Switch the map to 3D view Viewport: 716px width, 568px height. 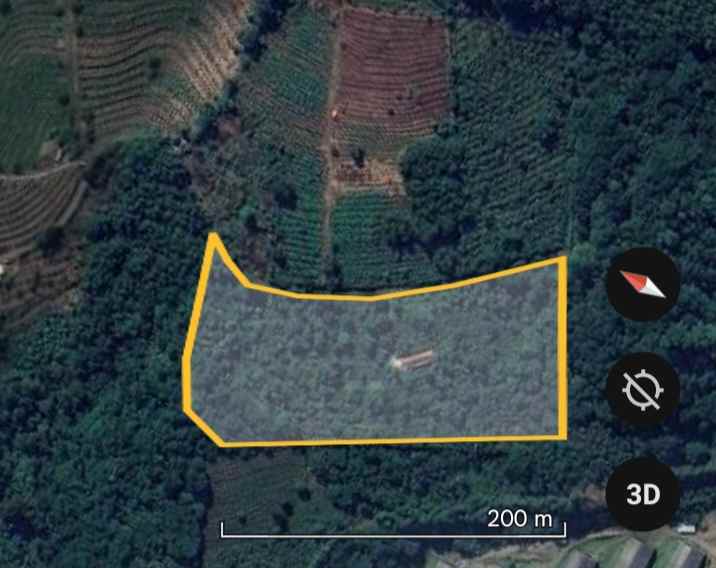tap(643, 494)
